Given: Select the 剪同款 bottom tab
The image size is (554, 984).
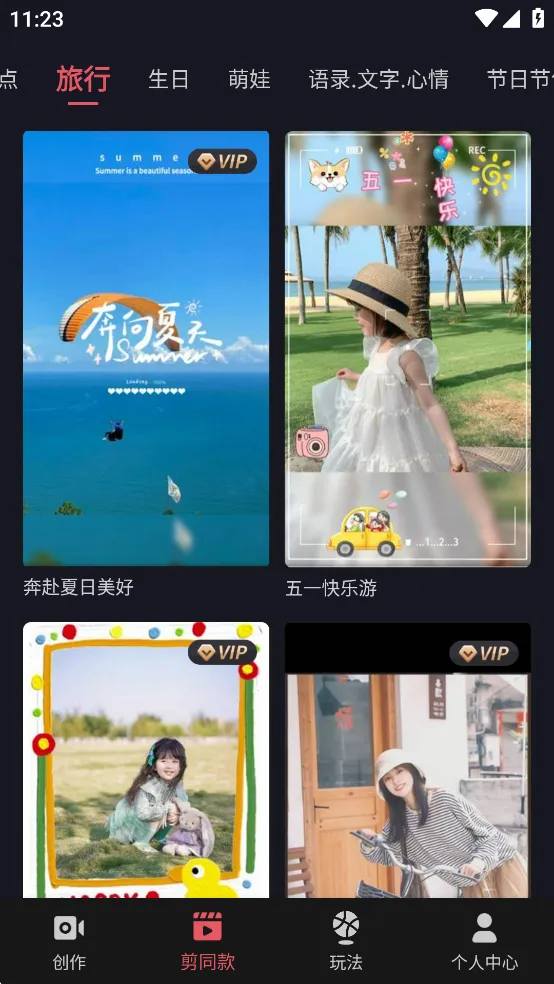Looking at the screenshot, I should 208,941.
